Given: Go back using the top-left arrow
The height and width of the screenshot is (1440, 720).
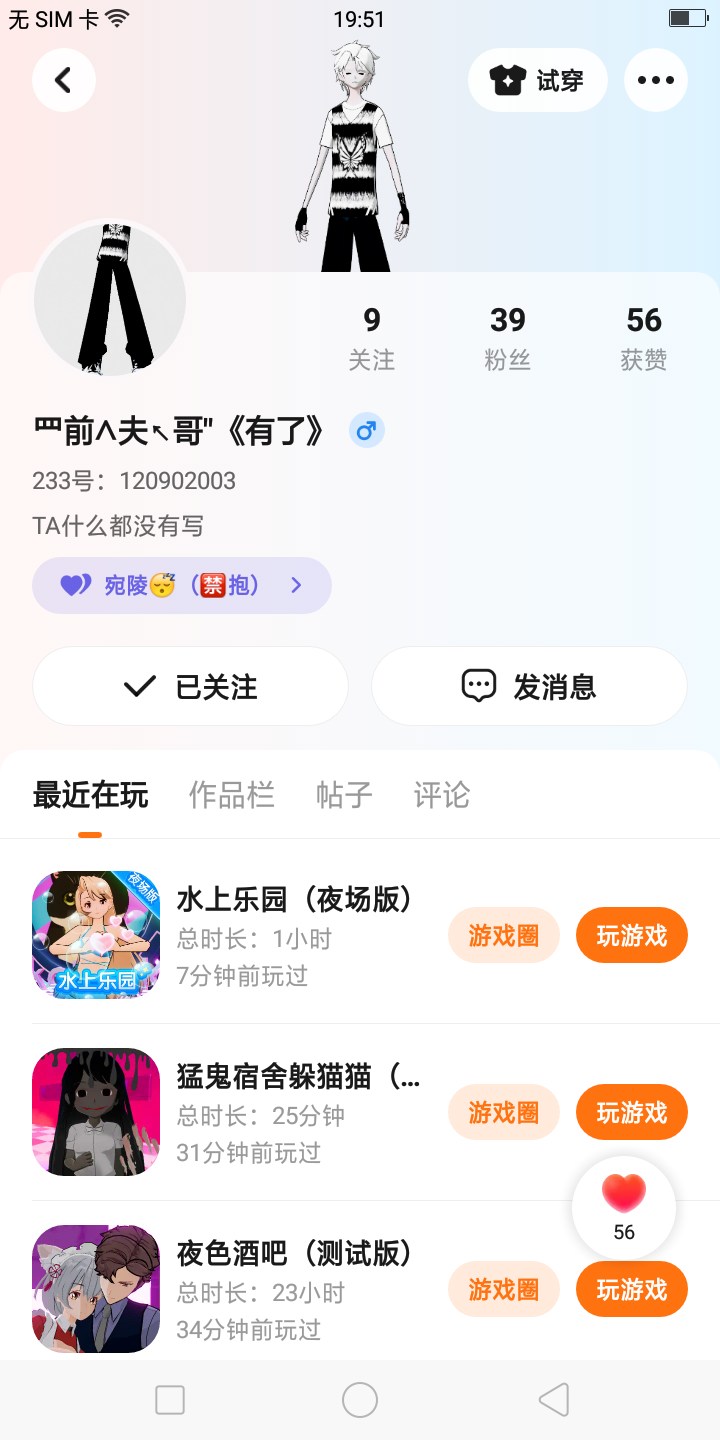Looking at the screenshot, I should click(x=64, y=80).
